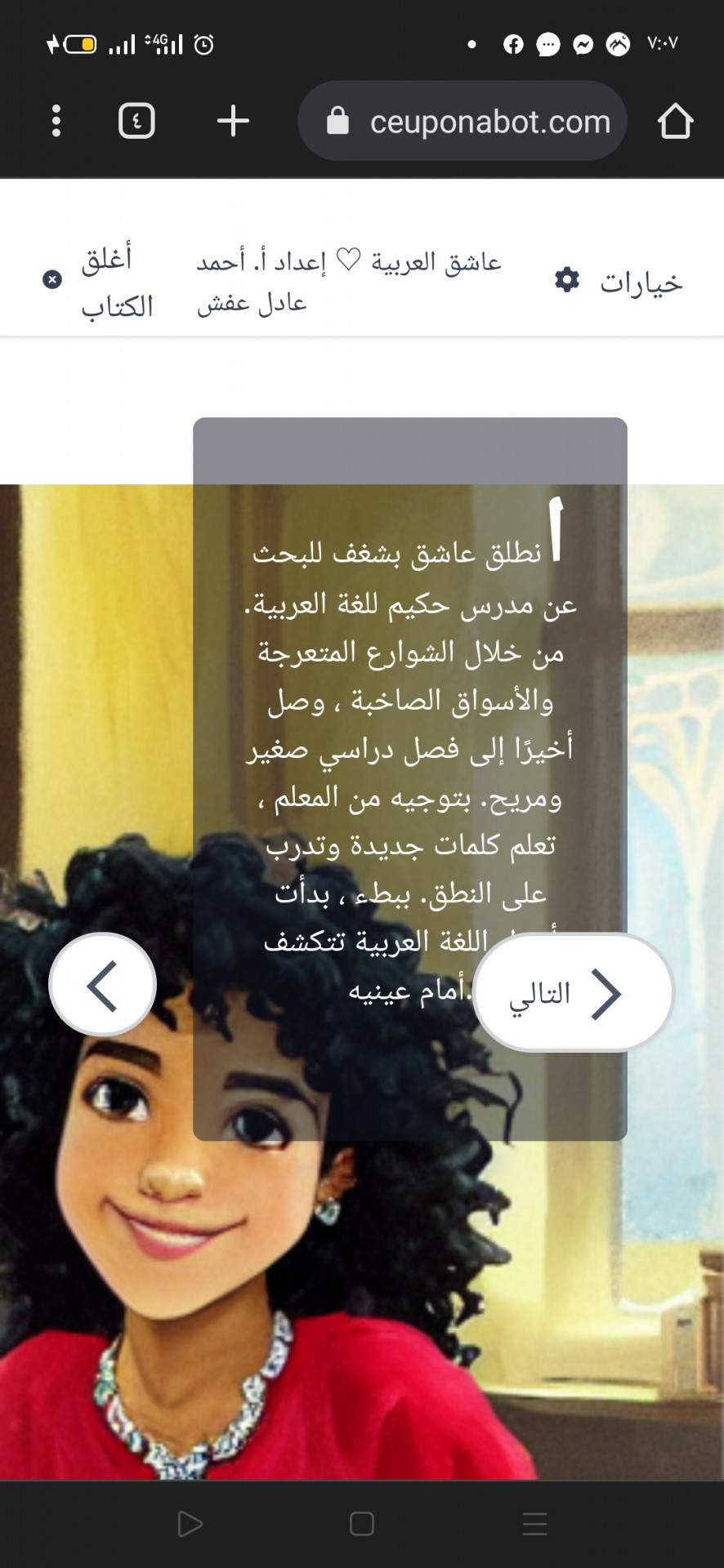This screenshot has height=1568, width=724.
Task: Add a new browser tab
Action: (x=233, y=121)
